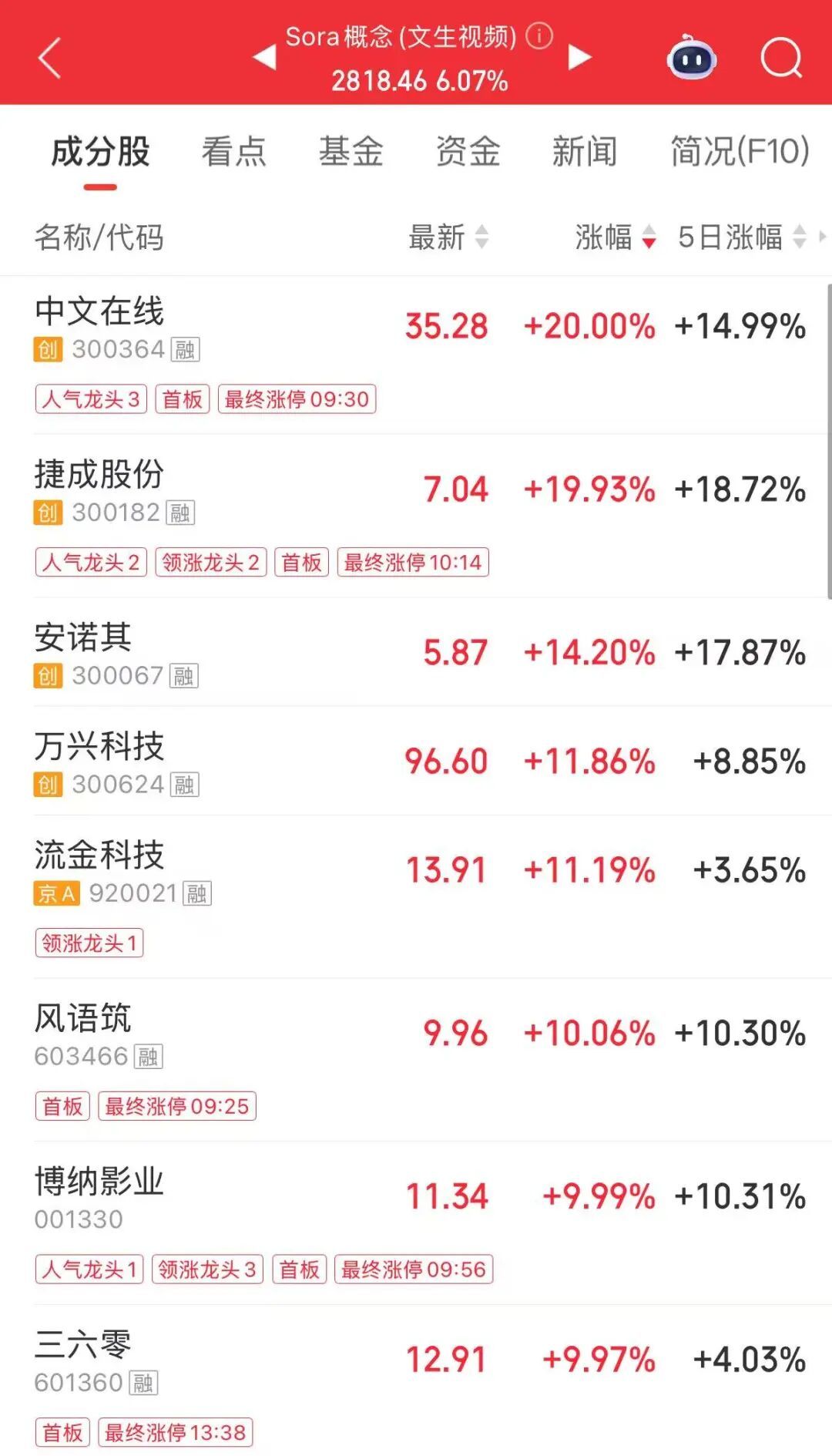Open 中文在线 stock details

100,312
